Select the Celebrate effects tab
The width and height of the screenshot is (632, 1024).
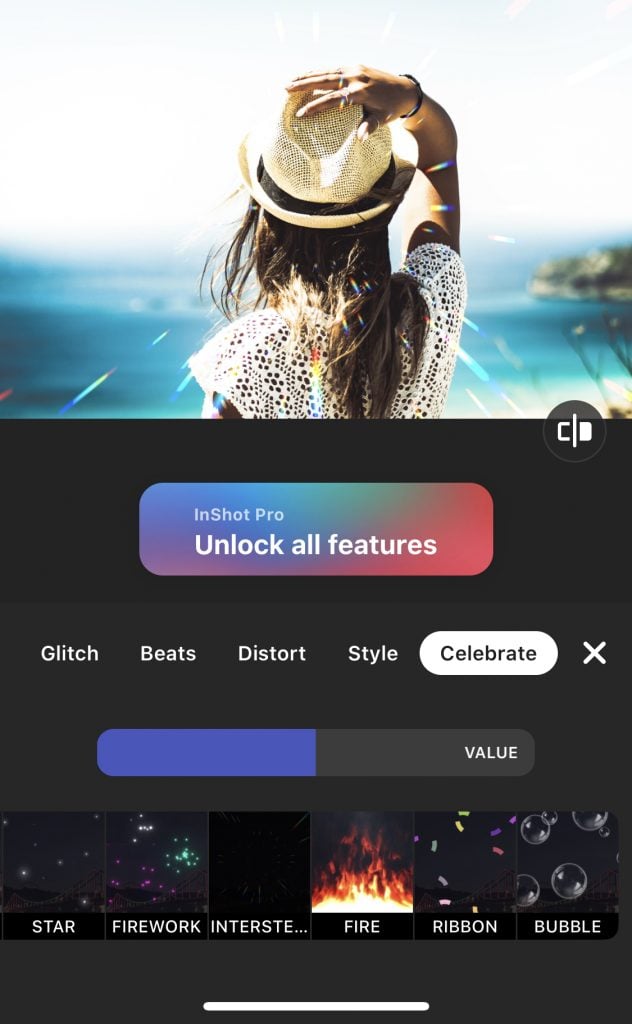488,653
